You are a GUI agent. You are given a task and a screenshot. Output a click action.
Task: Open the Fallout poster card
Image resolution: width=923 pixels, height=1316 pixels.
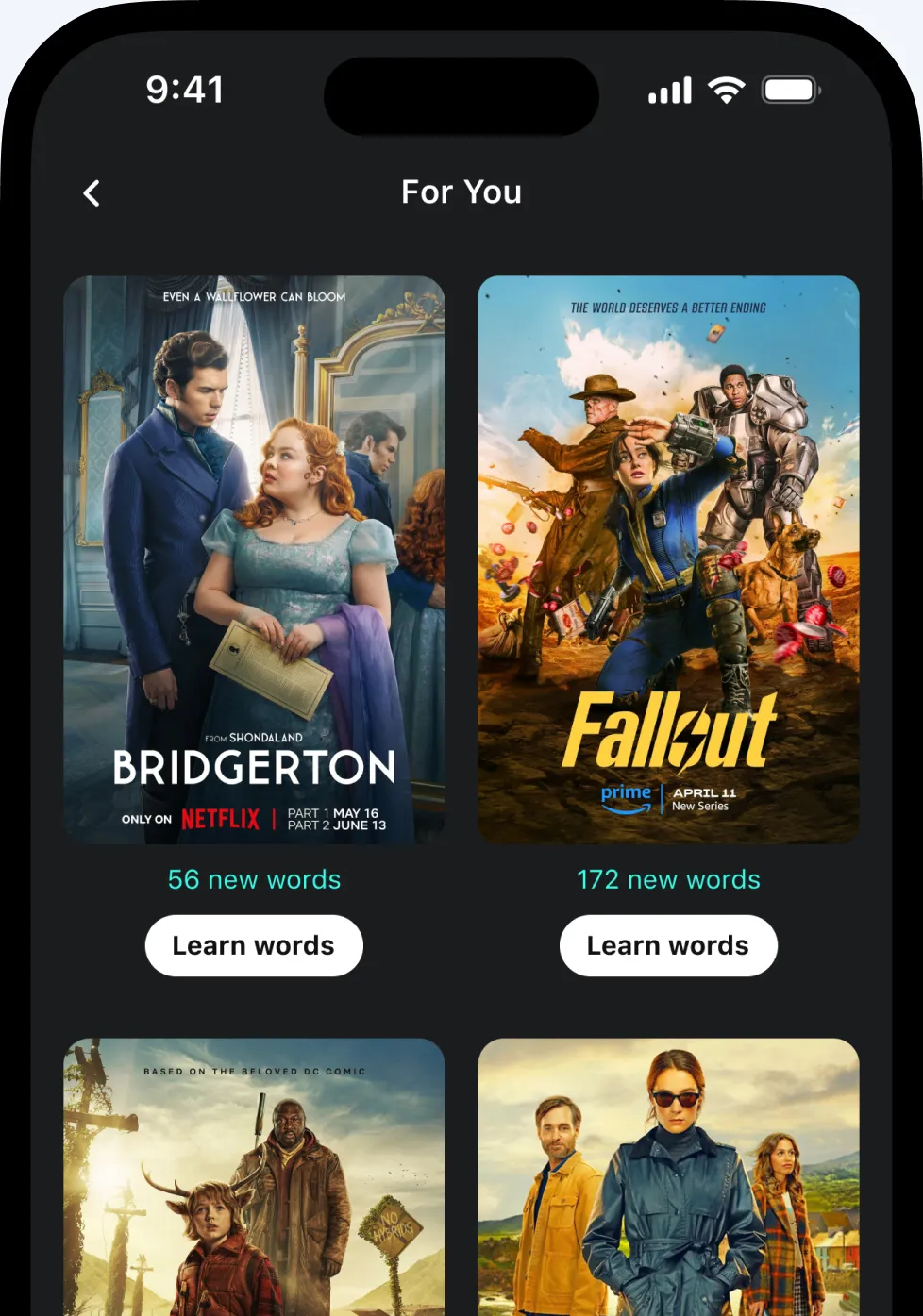668,559
